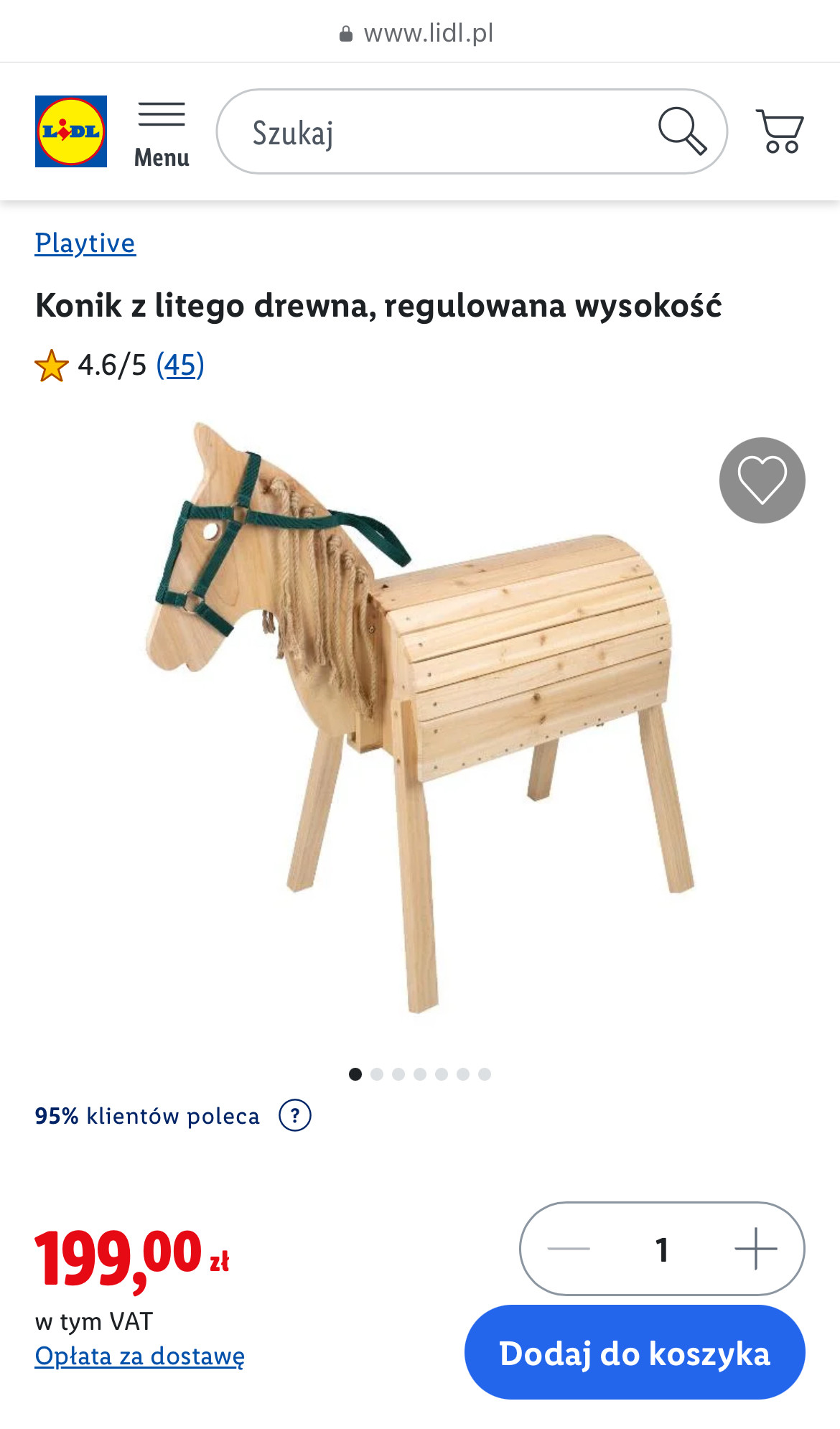Open the 45 customer reviews
The width and height of the screenshot is (840, 1429).
pos(180,366)
